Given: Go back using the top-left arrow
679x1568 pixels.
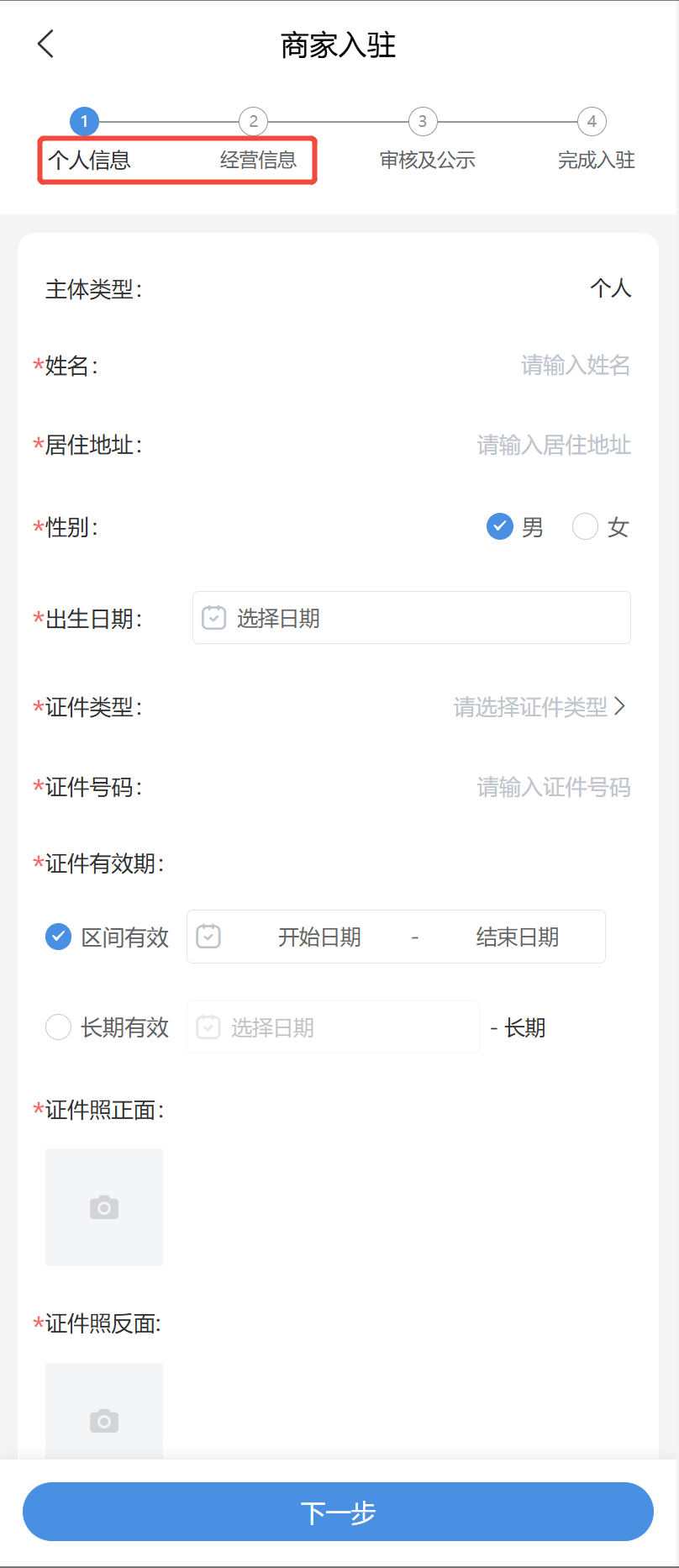Looking at the screenshot, I should tap(46, 44).
